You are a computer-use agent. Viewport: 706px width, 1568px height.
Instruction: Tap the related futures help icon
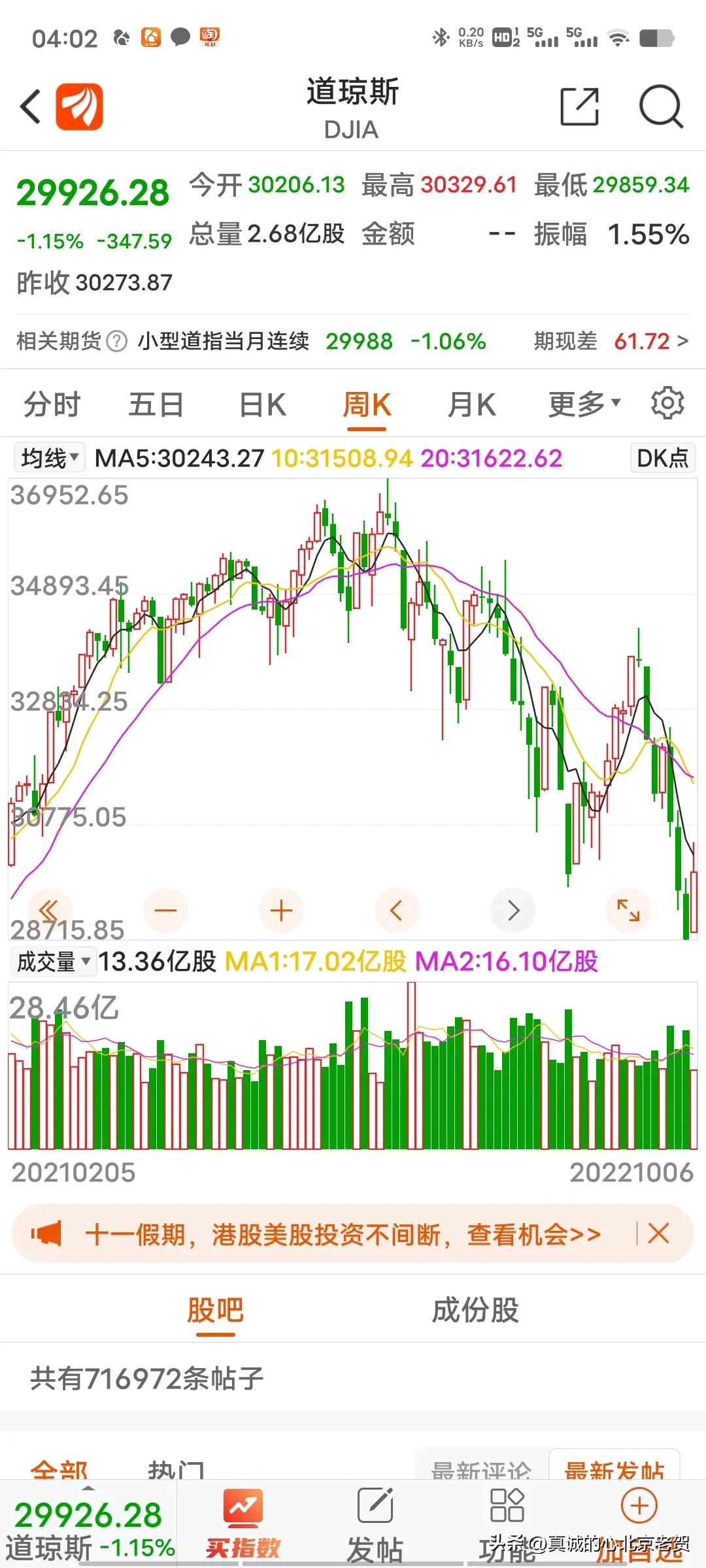116,341
